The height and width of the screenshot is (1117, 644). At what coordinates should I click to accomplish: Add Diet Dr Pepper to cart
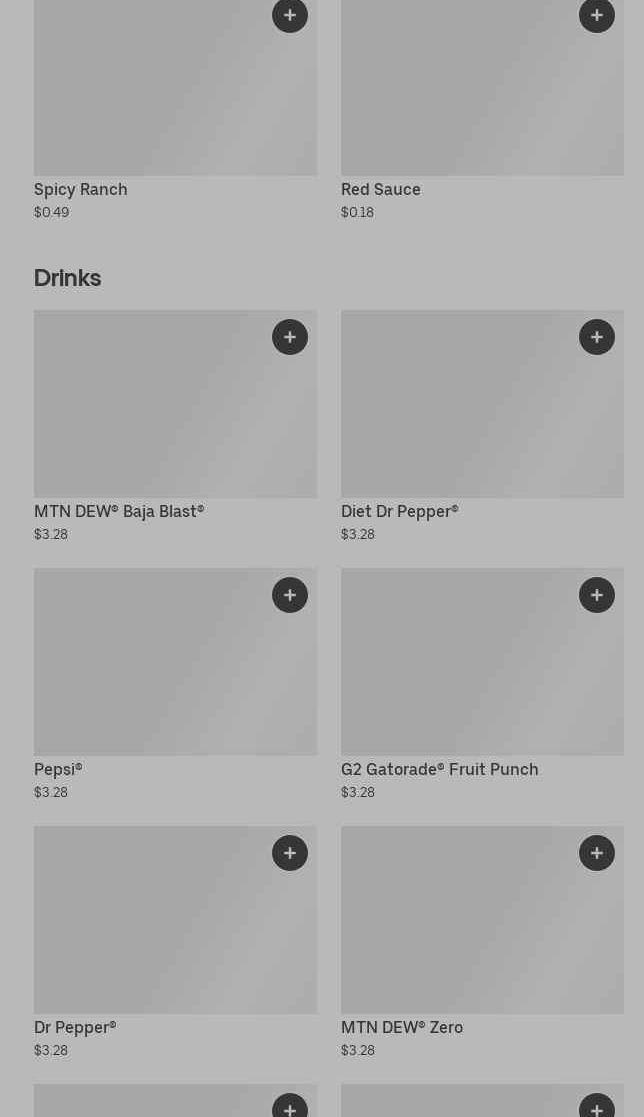597,337
